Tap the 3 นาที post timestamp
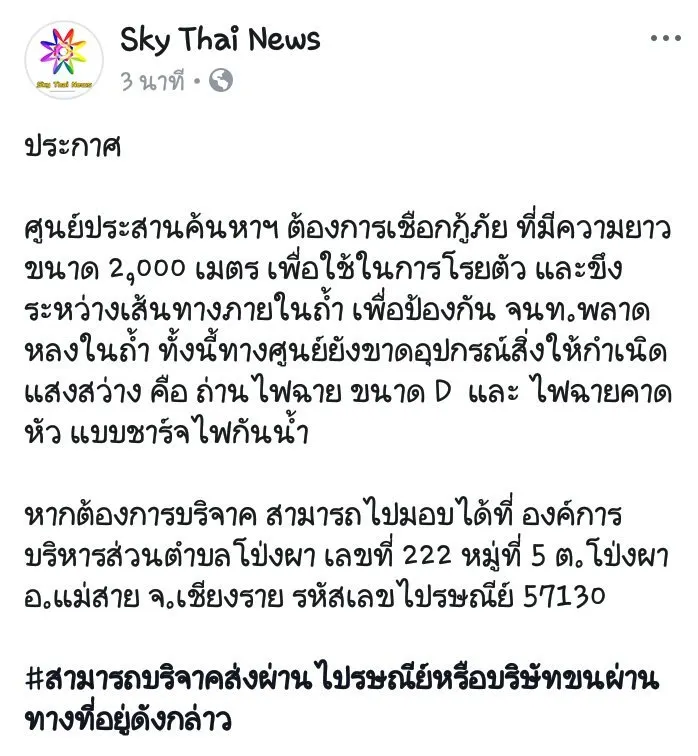Image resolution: width=698 pixels, height=756 pixels. pos(153,82)
